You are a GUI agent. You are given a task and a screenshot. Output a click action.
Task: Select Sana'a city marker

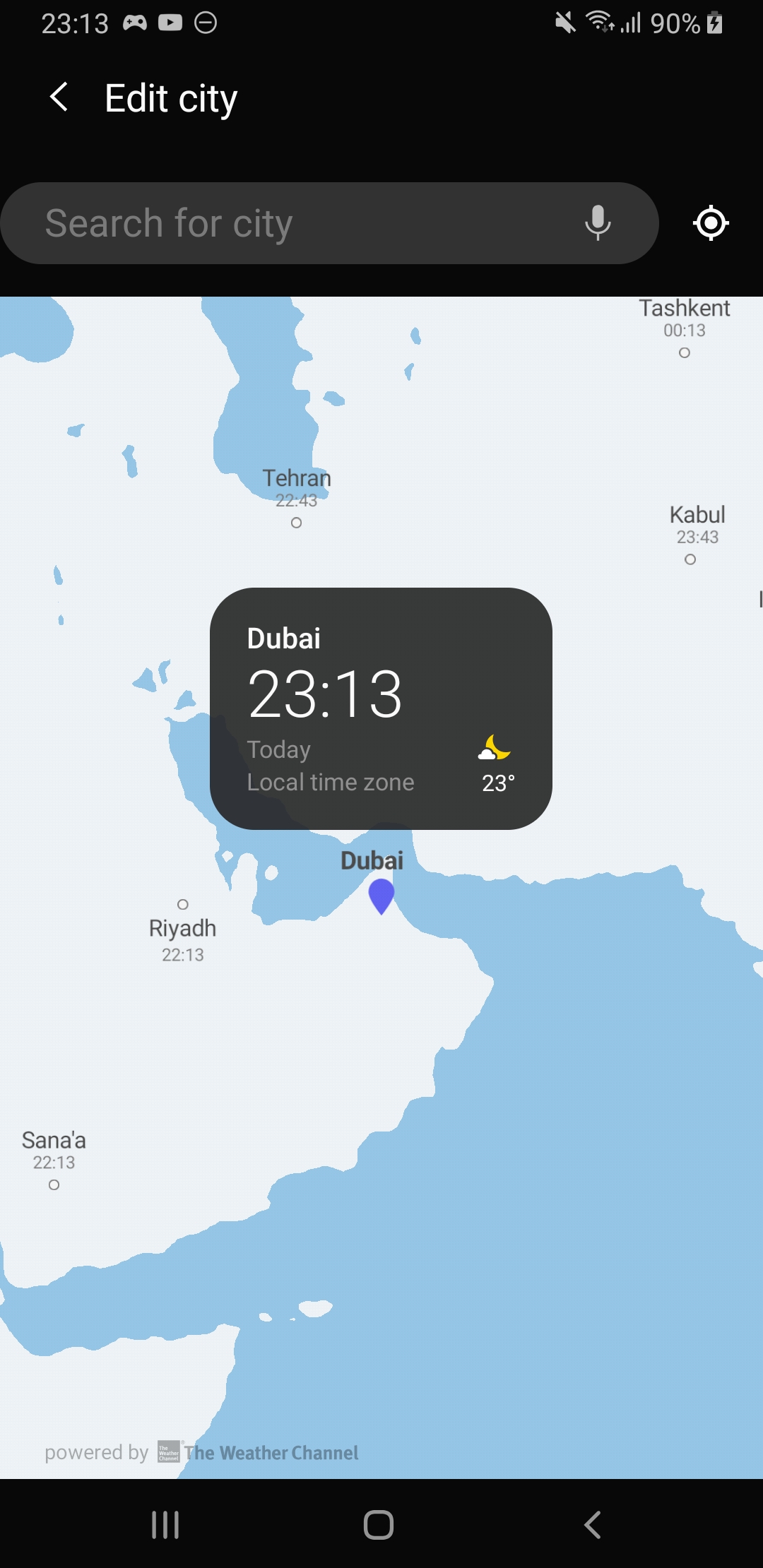pyautogui.click(x=54, y=1184)
